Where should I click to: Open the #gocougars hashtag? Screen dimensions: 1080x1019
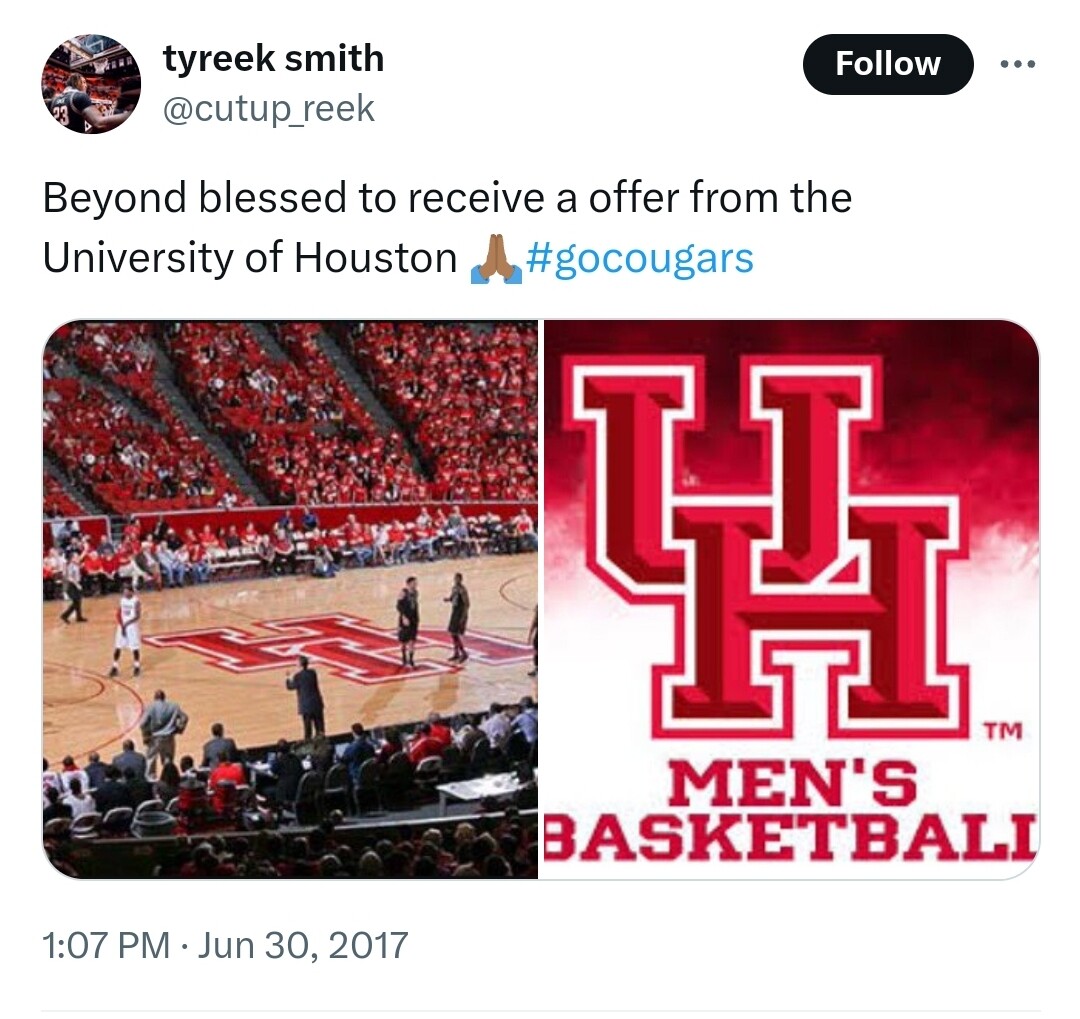638,258
